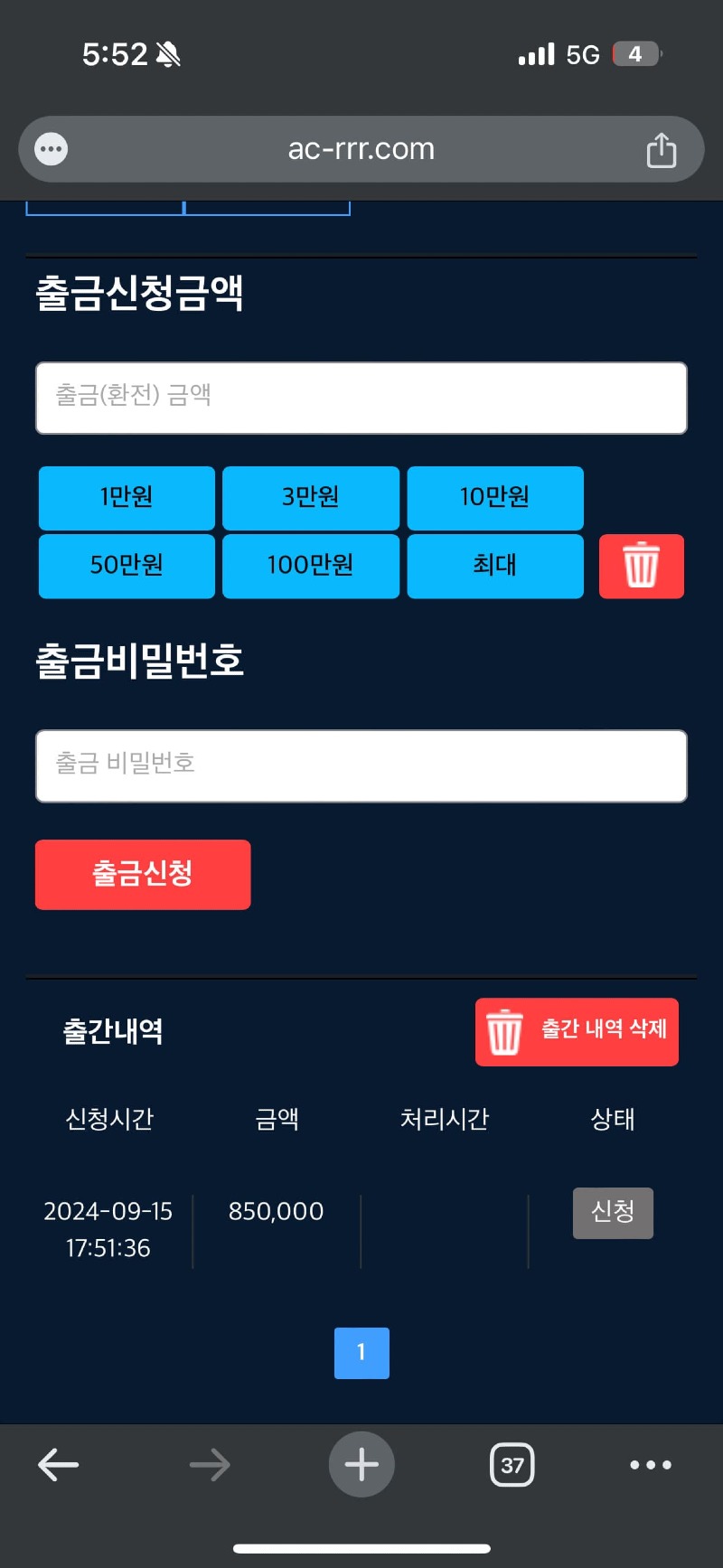Tap the ac-rrr.com address bar
Screen dimensions: 723x1568
tap(361, 149)
